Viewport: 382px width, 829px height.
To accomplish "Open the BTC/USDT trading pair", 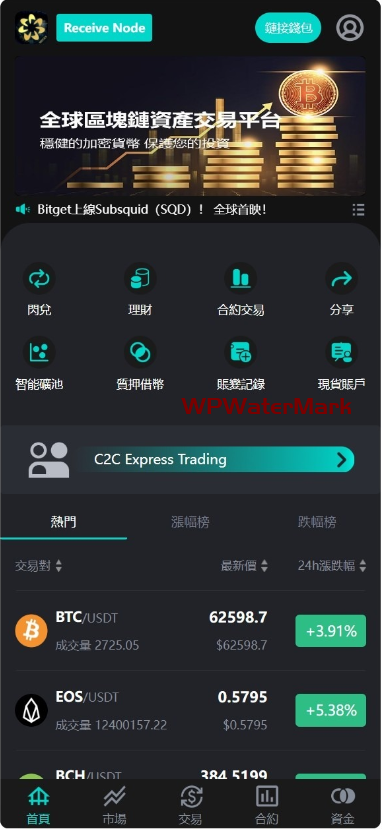I will pyautogui.click(x=191, y=631).
